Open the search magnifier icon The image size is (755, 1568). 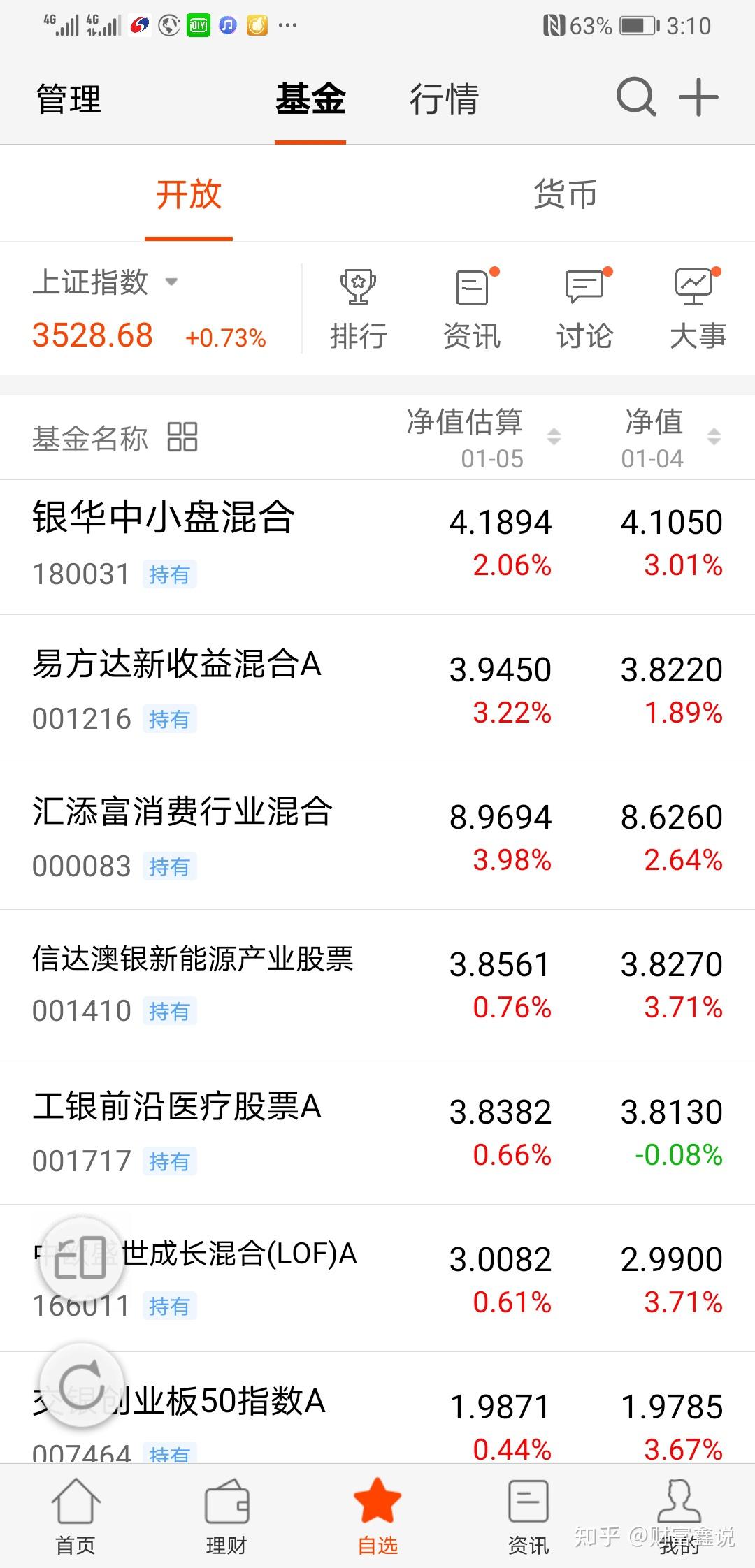[x=635, y=98]
